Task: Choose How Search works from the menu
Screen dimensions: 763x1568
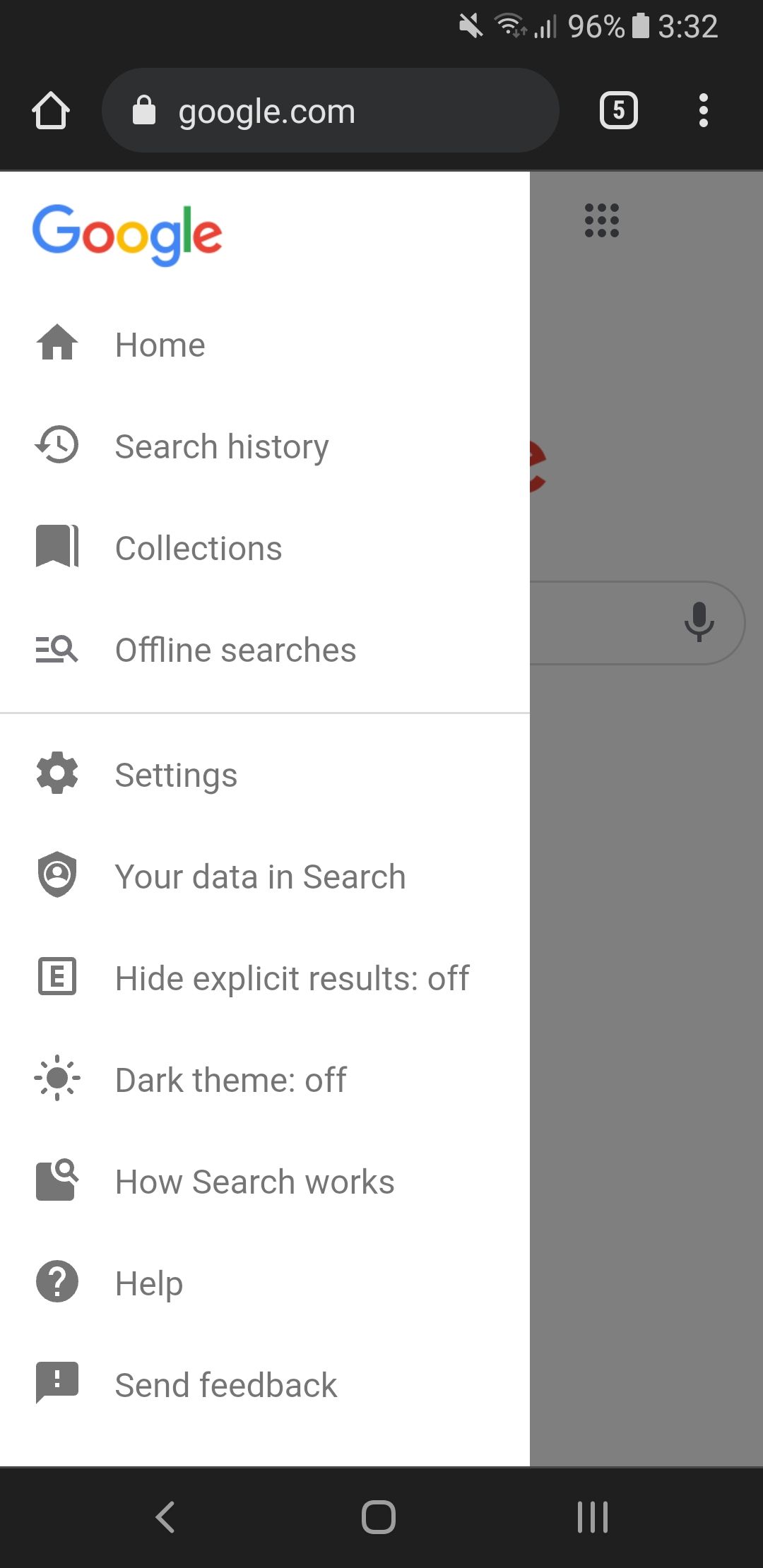Action: point(254,1181)
